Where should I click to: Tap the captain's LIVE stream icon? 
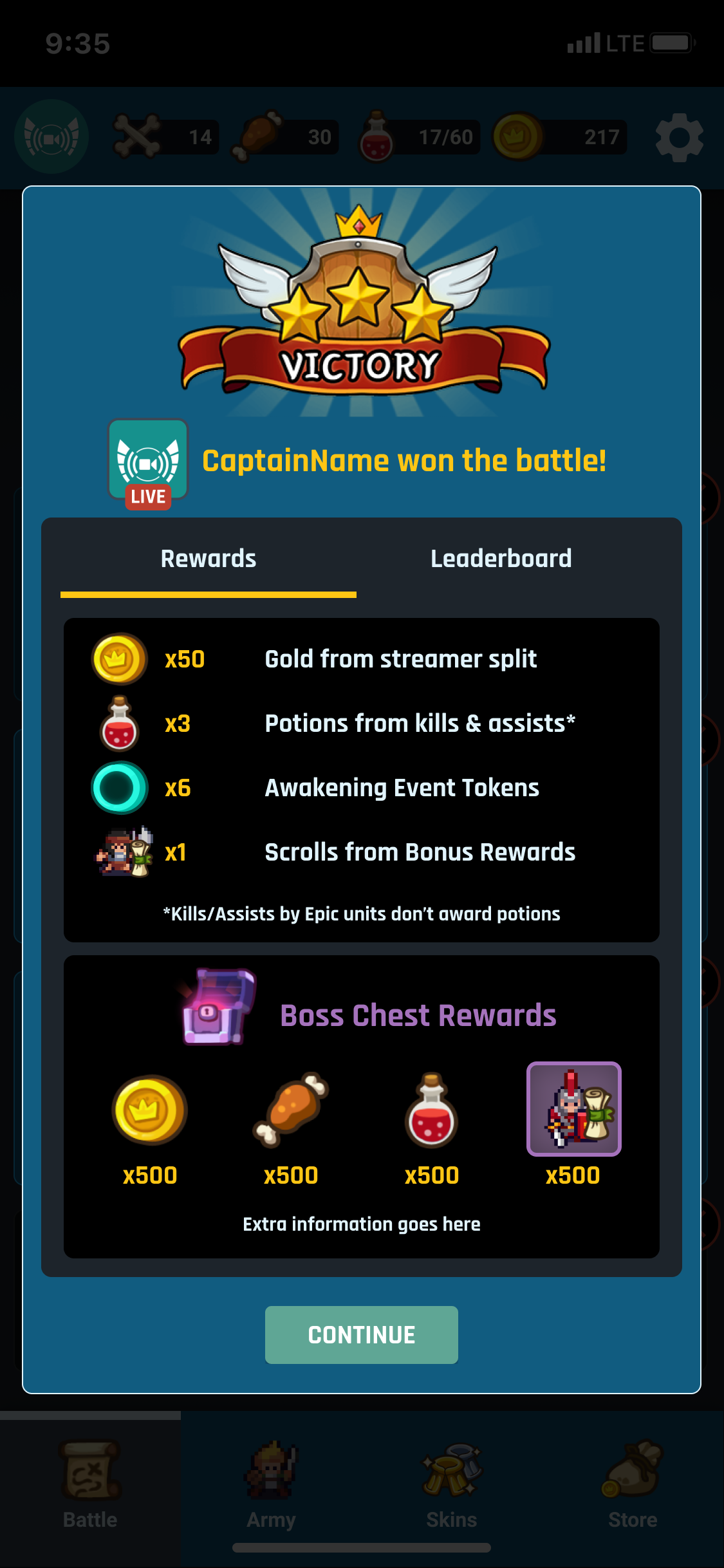148,462
